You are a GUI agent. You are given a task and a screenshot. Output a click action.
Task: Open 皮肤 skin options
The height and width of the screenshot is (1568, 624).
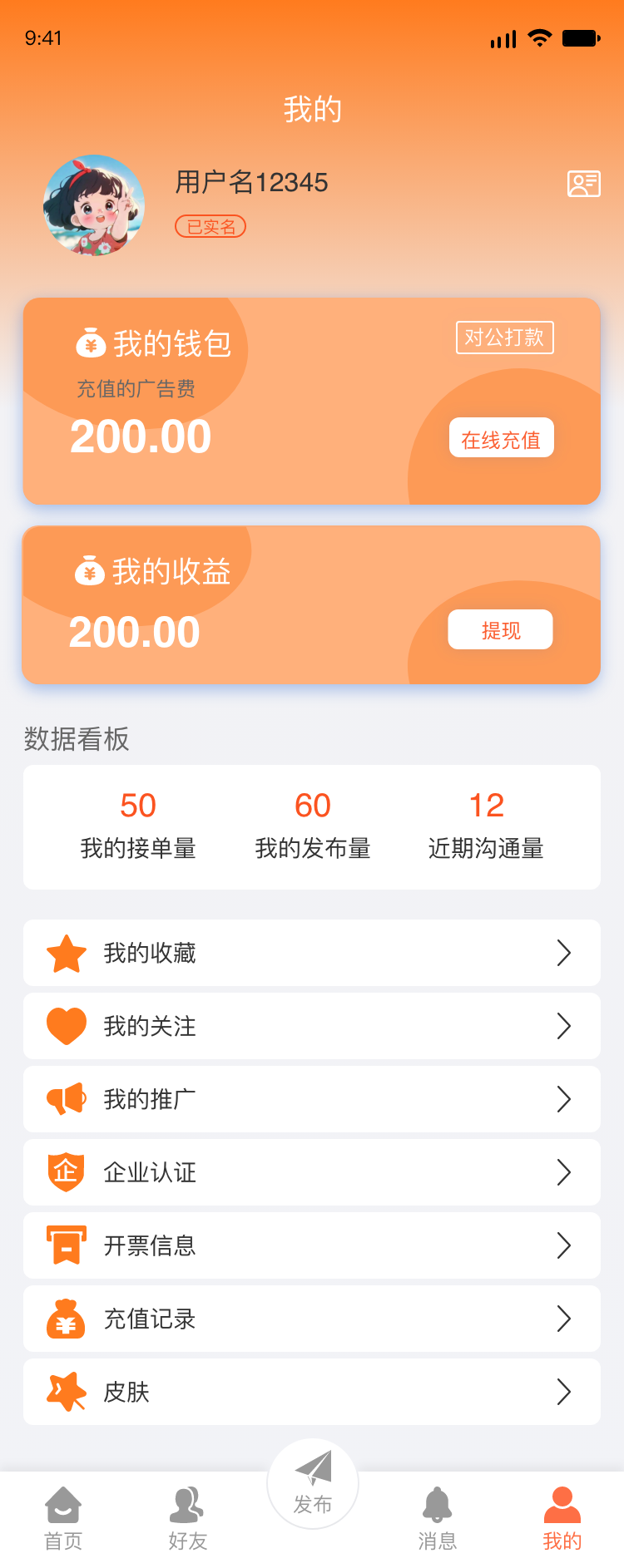tap(312, 1392)
